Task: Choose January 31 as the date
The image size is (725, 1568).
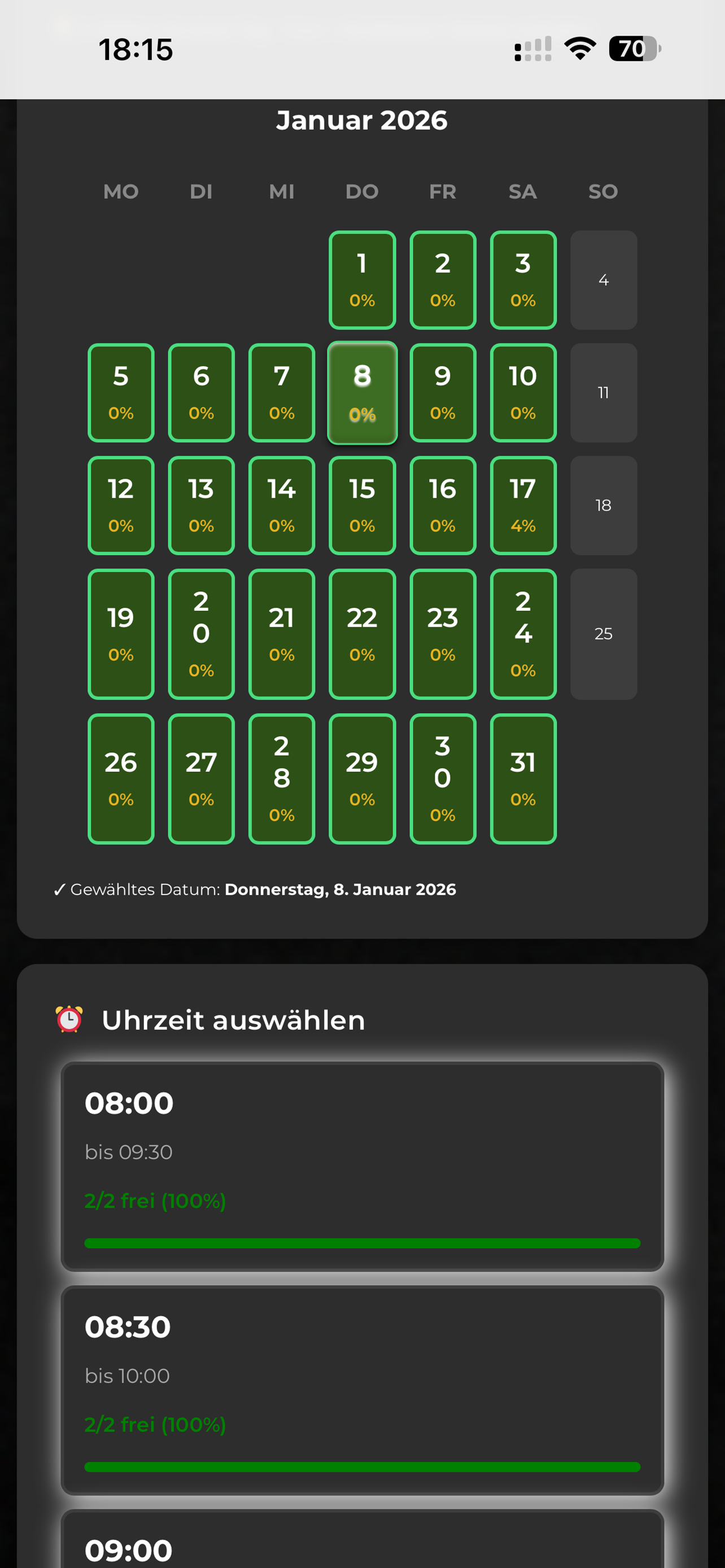Action: (523, 778)
